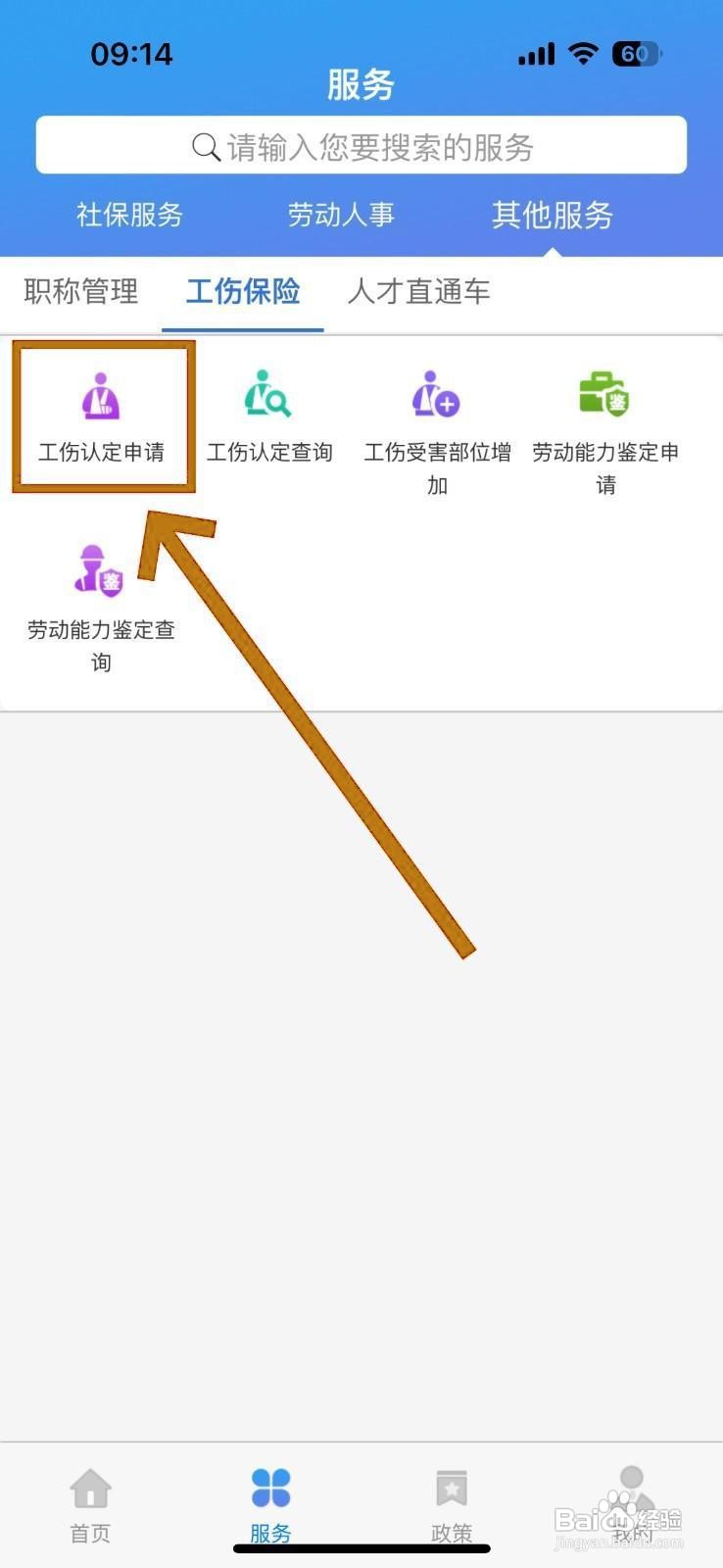
Task: Select the 政策 policy icon
Action: [452, 1485]
